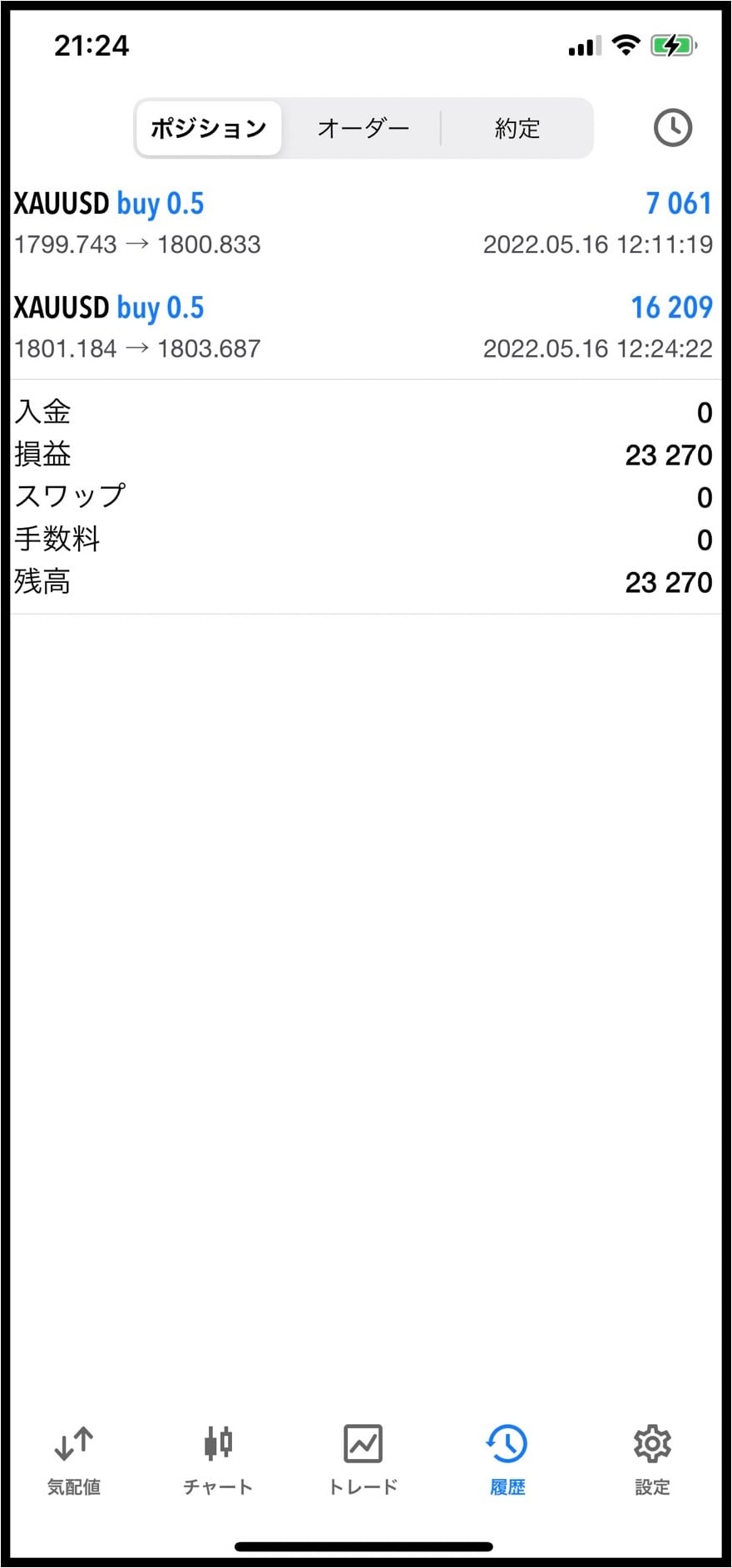Open the 設定 tab
Image resolution: width=732 pixels, height=1568 pixels.
(652, 1460)
